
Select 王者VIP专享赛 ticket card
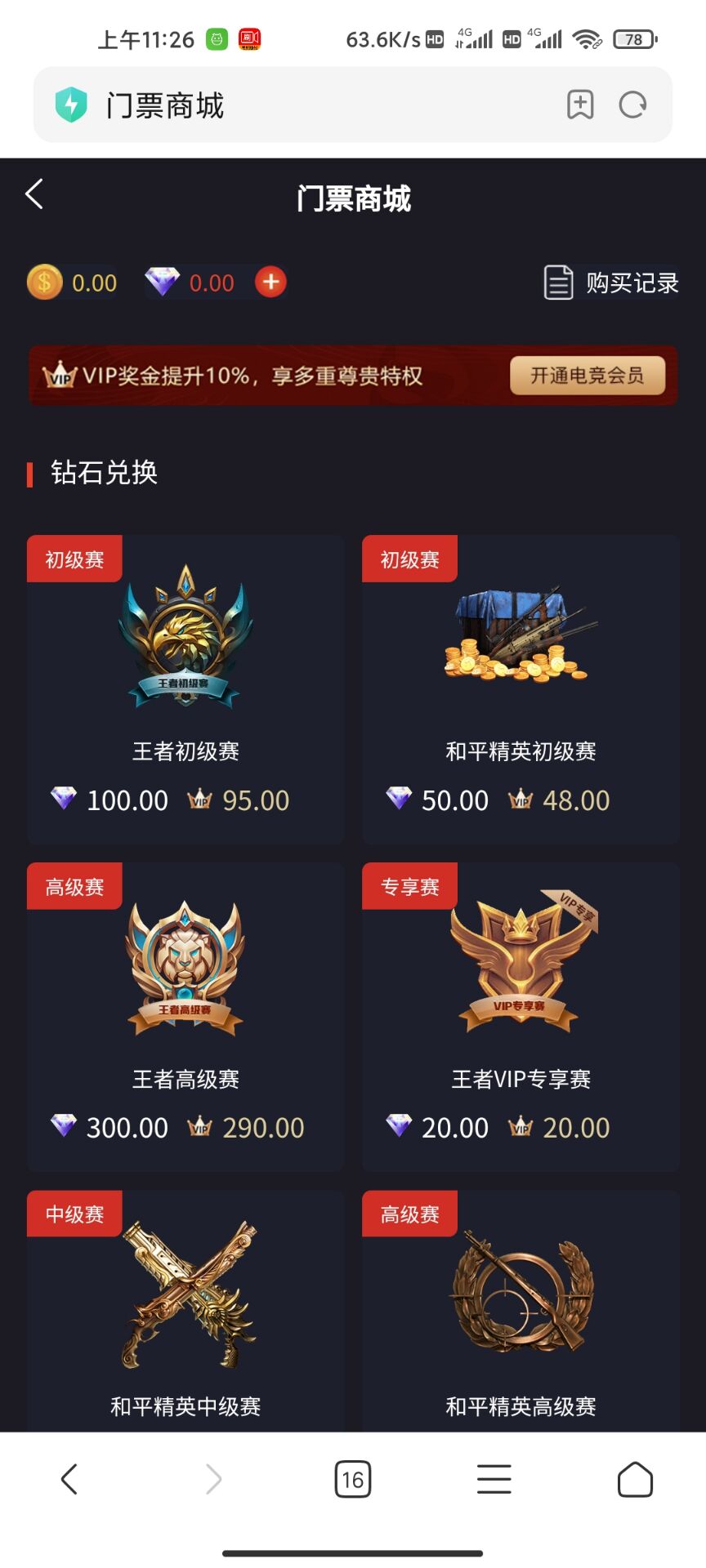521,1017
